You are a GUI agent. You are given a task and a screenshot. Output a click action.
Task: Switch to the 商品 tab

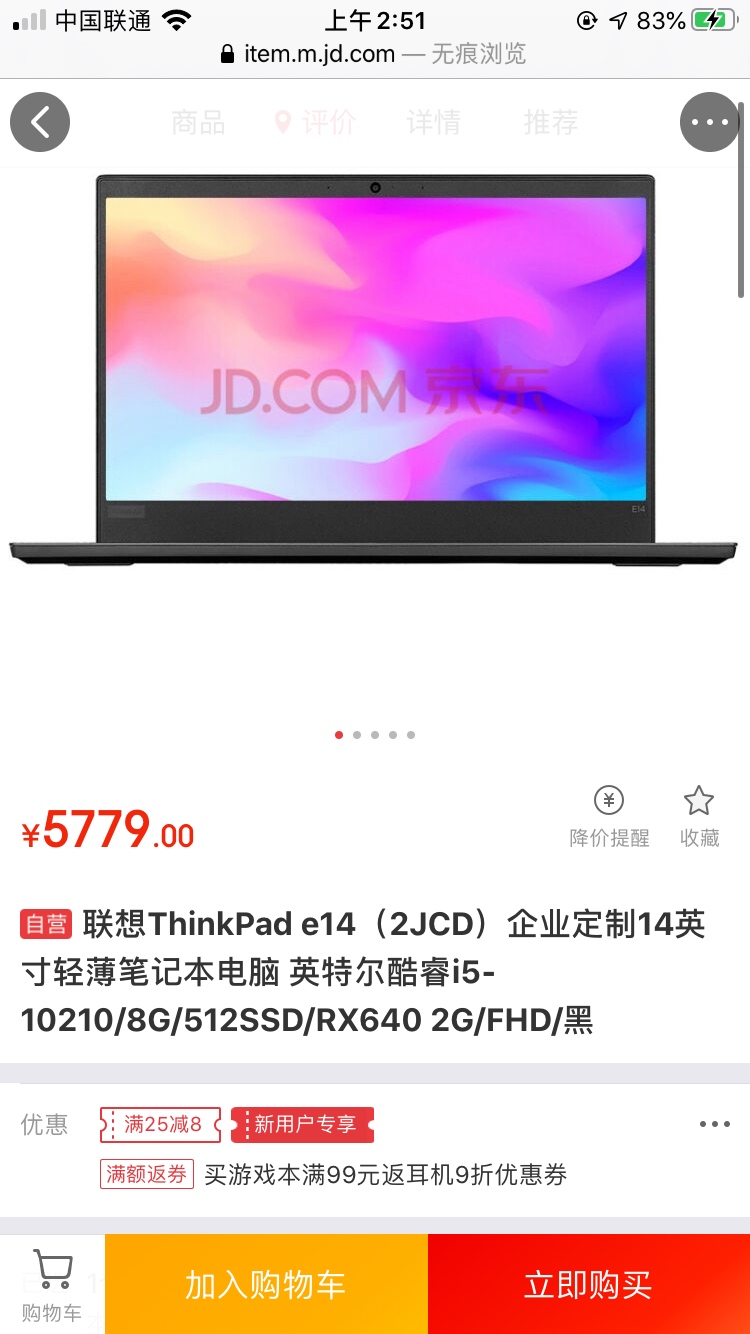click(198, 123)
